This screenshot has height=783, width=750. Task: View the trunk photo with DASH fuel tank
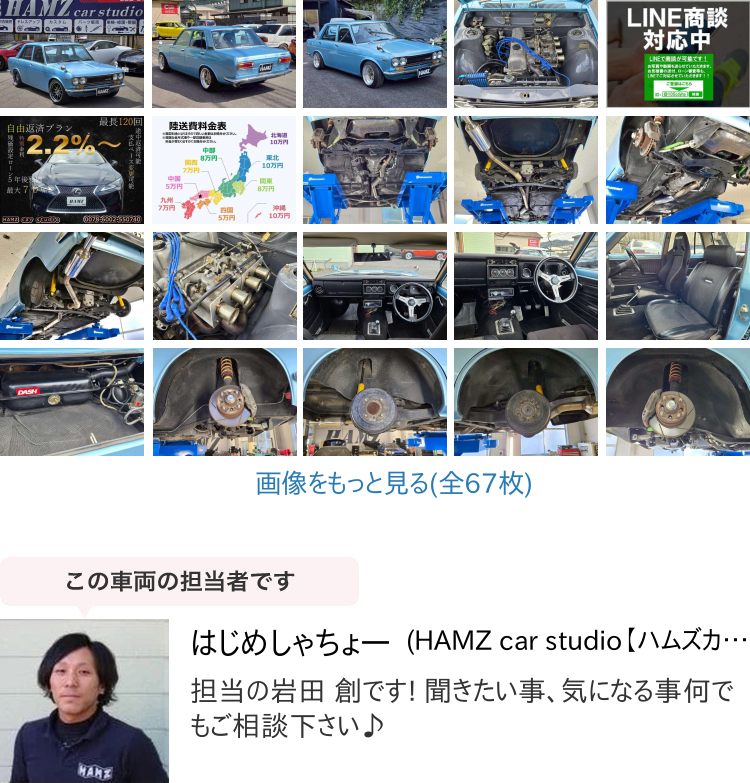72,402
